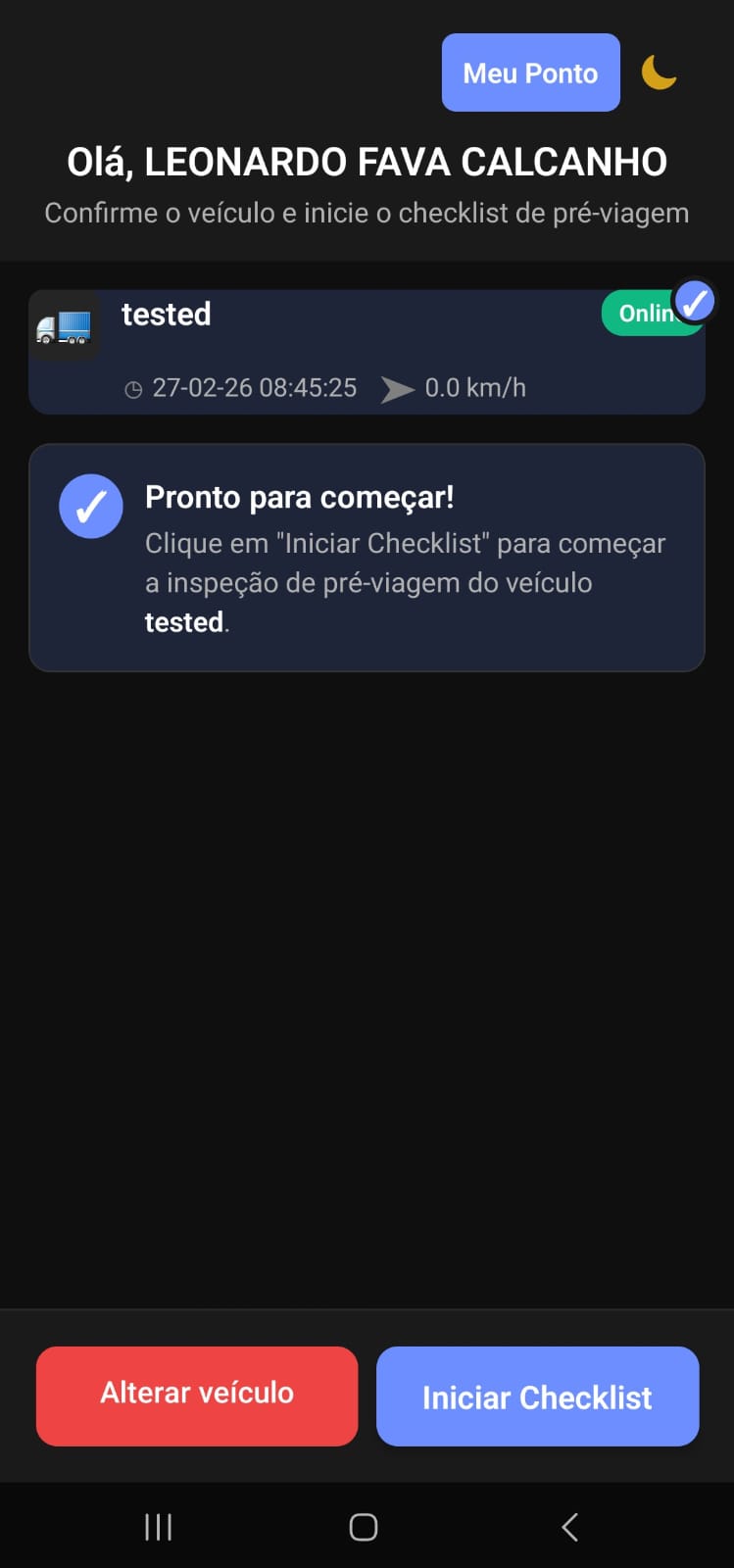
Task: Switch to dark mode using the moon toggle
Action: (x=660, y=72)
